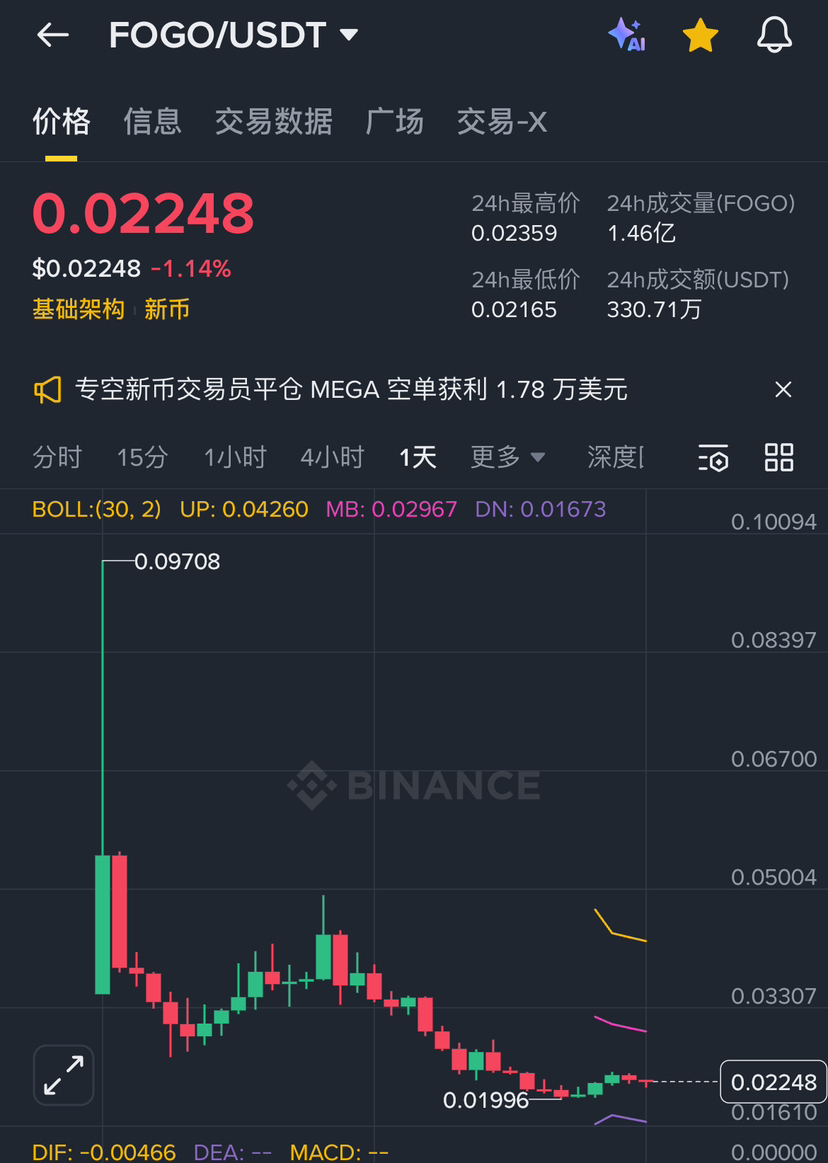The height and width of the screenshot is (1163, 828).
Task: Expand the chart to fullscreen
Action: coord(64,1075)
